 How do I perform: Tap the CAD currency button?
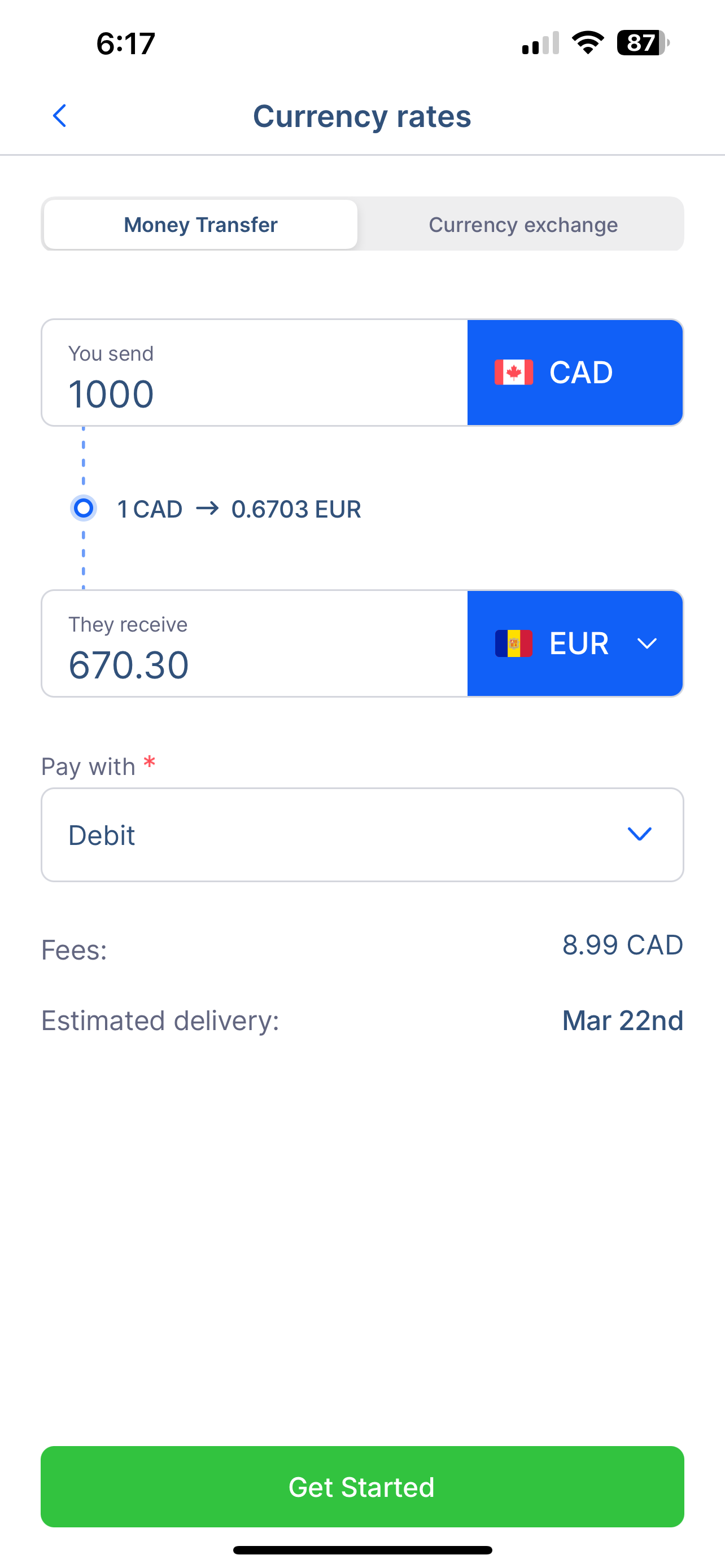[575, 373]
